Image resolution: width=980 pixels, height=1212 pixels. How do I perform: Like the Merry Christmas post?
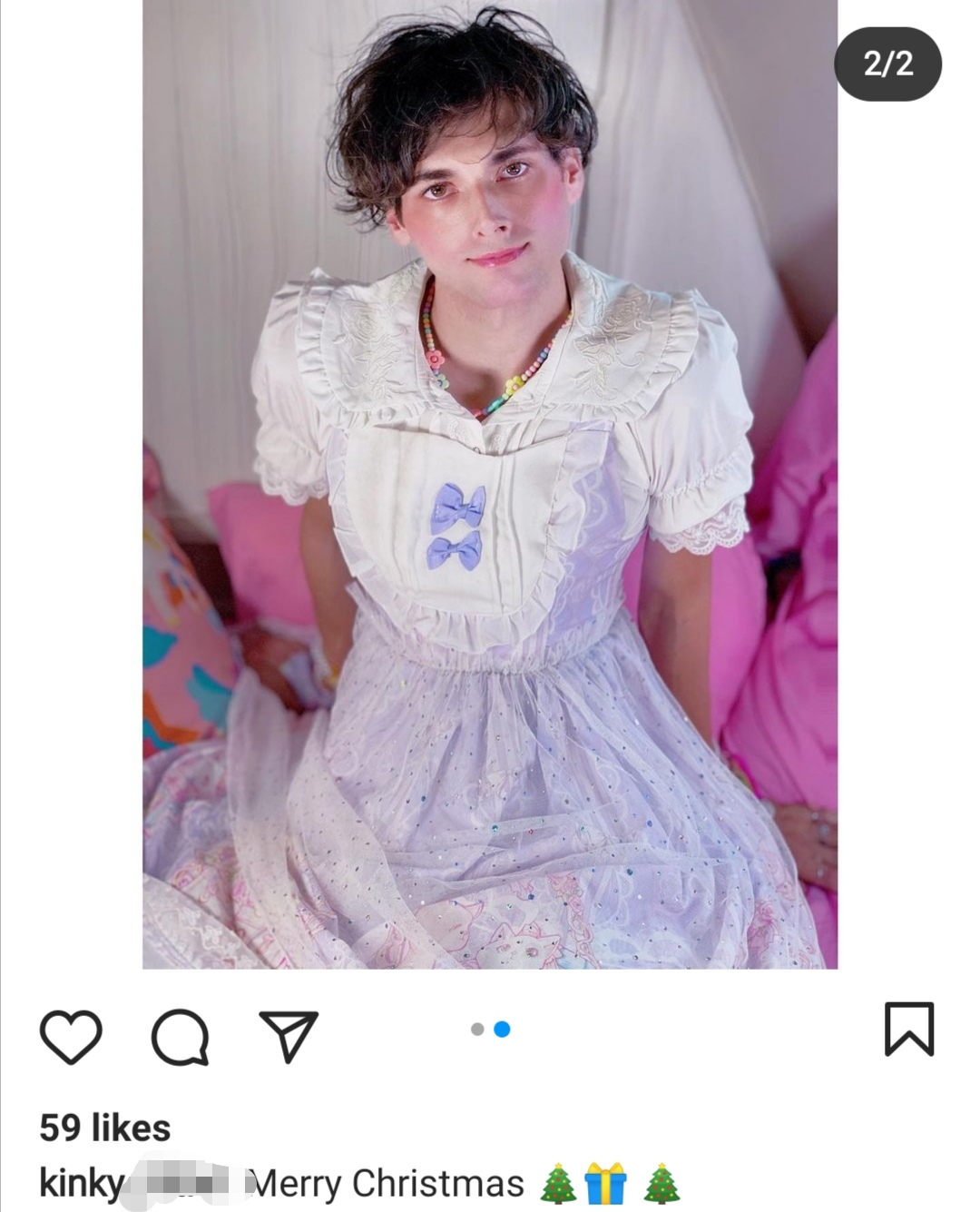71,1036
